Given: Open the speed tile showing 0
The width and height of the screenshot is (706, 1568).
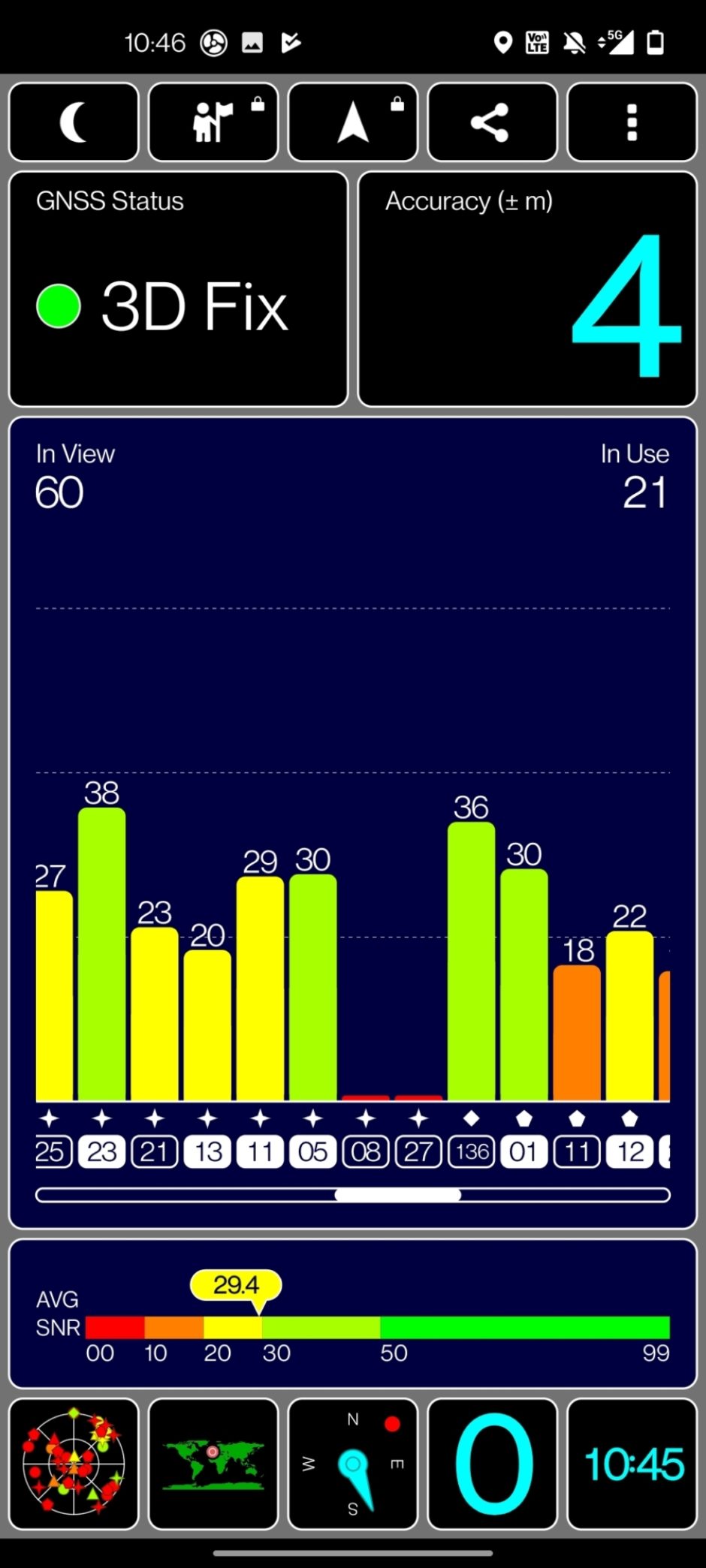Looking at the screenshot, I should pyautogui.click(x=493, y=1463).
